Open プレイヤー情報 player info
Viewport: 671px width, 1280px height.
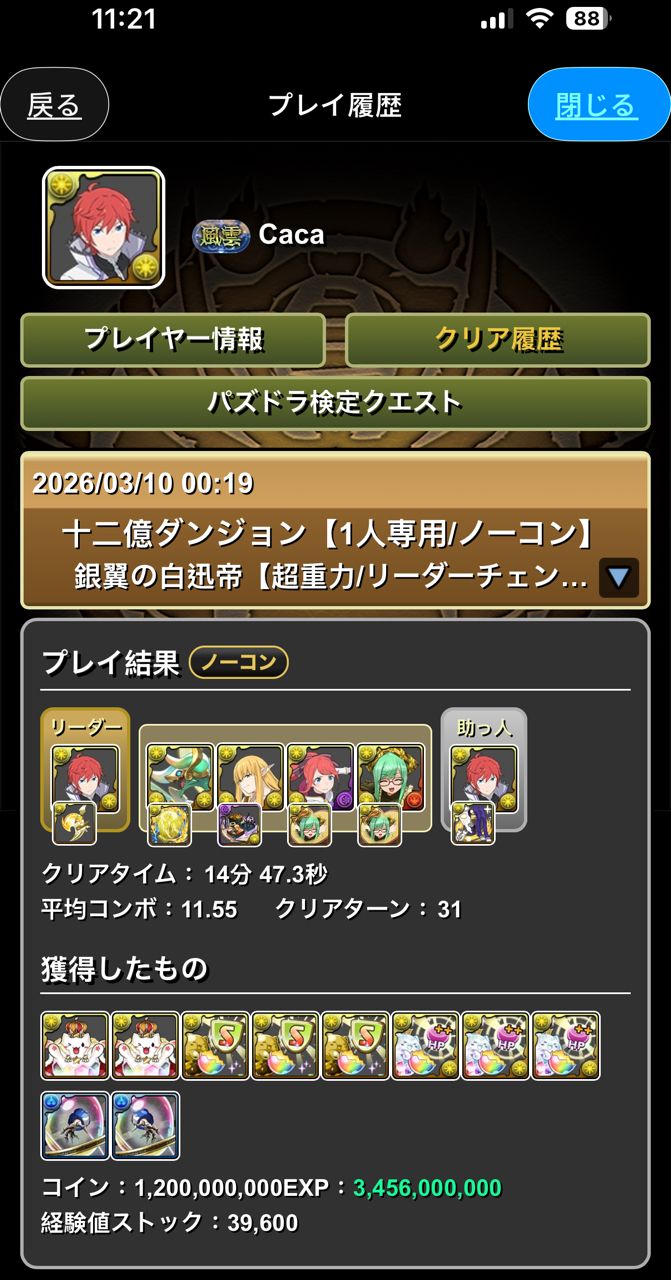[x=173, y=340]
